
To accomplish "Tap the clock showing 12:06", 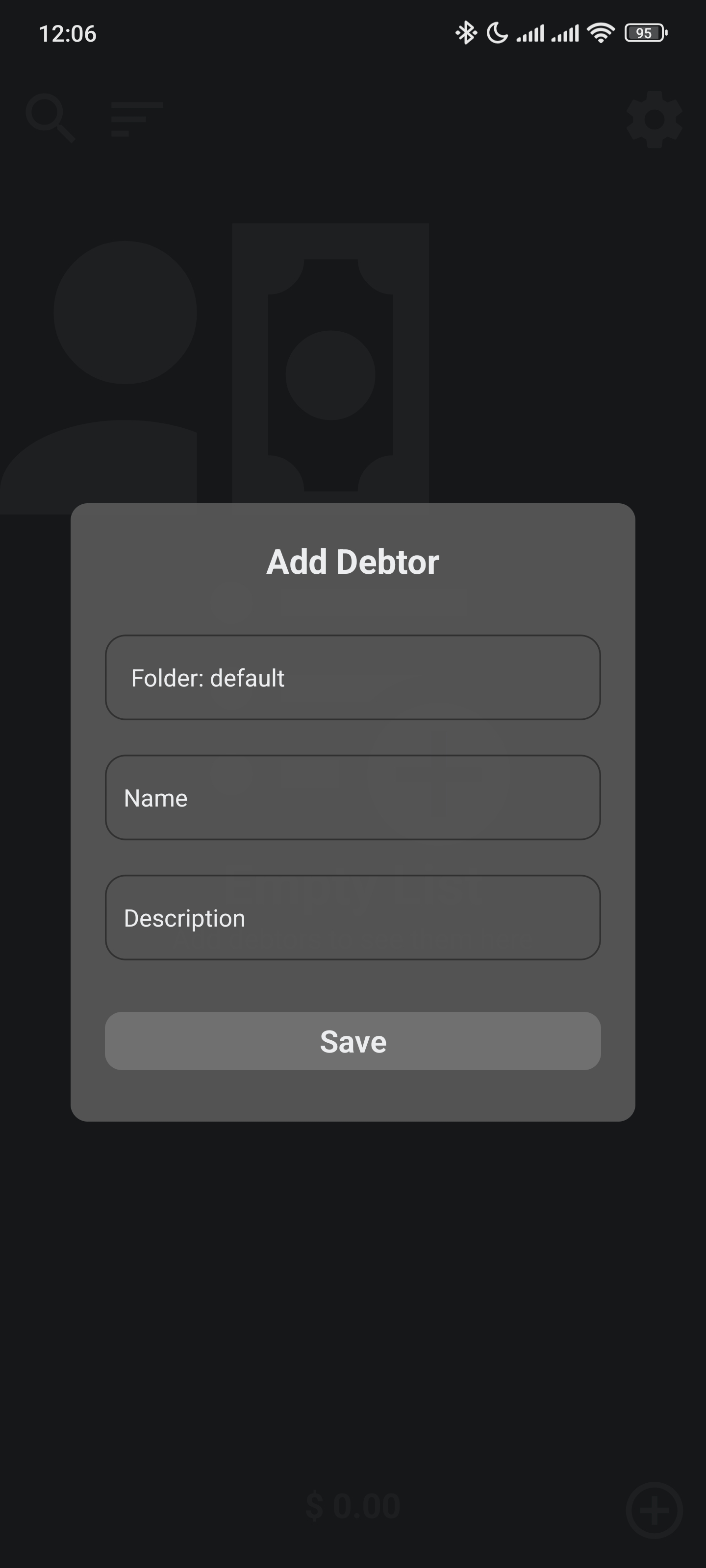I will 66,33.
